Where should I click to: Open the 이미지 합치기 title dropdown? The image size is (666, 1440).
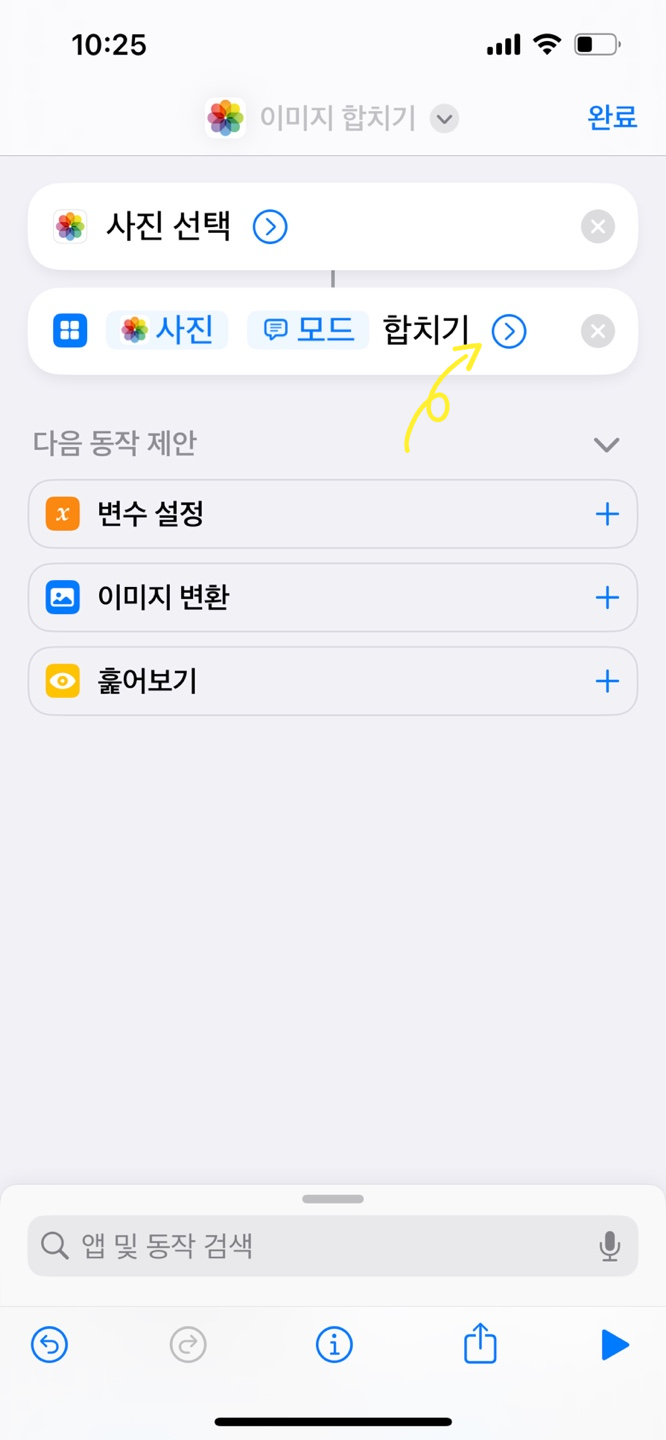(444, 119)
